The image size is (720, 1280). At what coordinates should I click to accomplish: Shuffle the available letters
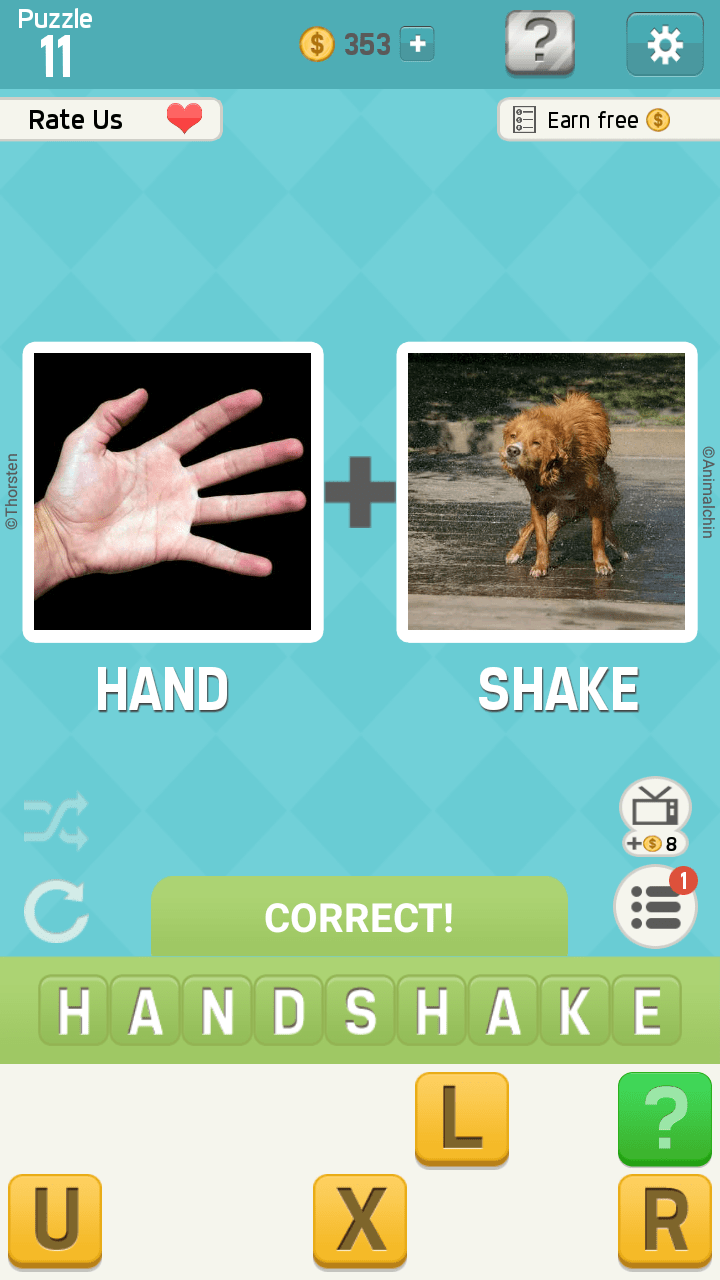[56, 821]
